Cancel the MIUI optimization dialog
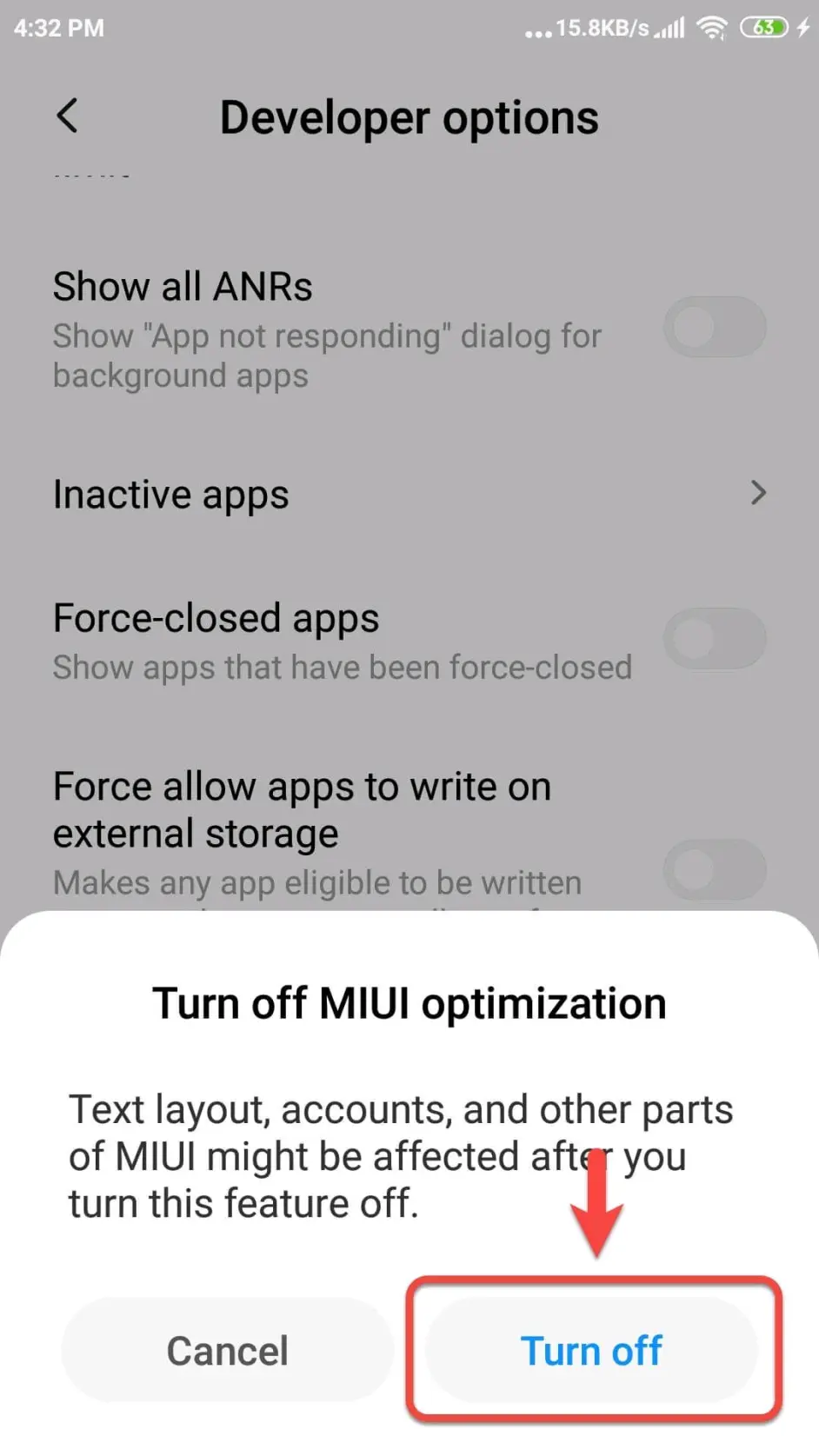Image resolution: width=819 pixels, height=1456 pixels. pyautogui.click(x=227, y=1350)
